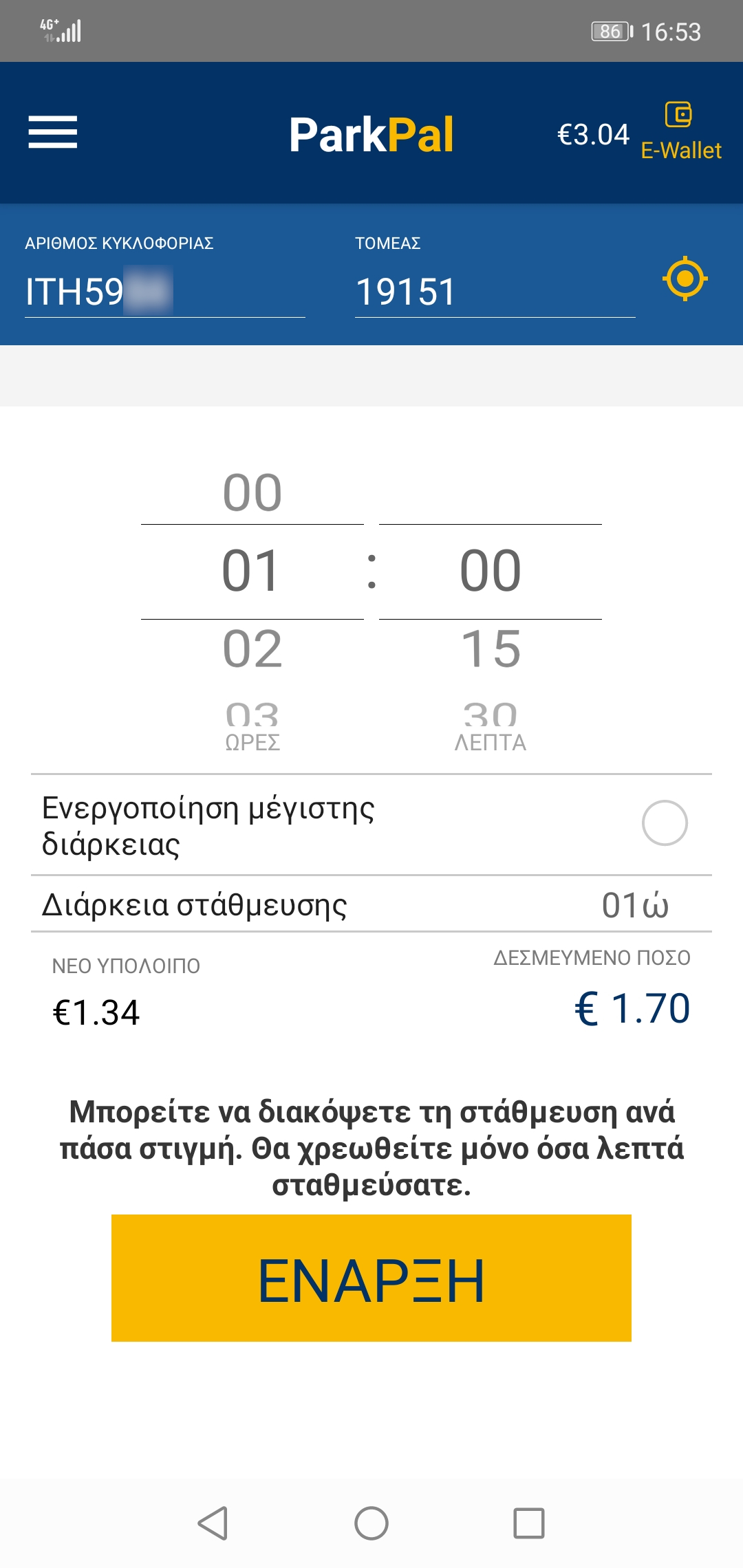This screenshot has width=743, height=1568.
Task: Open the E-Wallet
Action: tap(680, 131)
